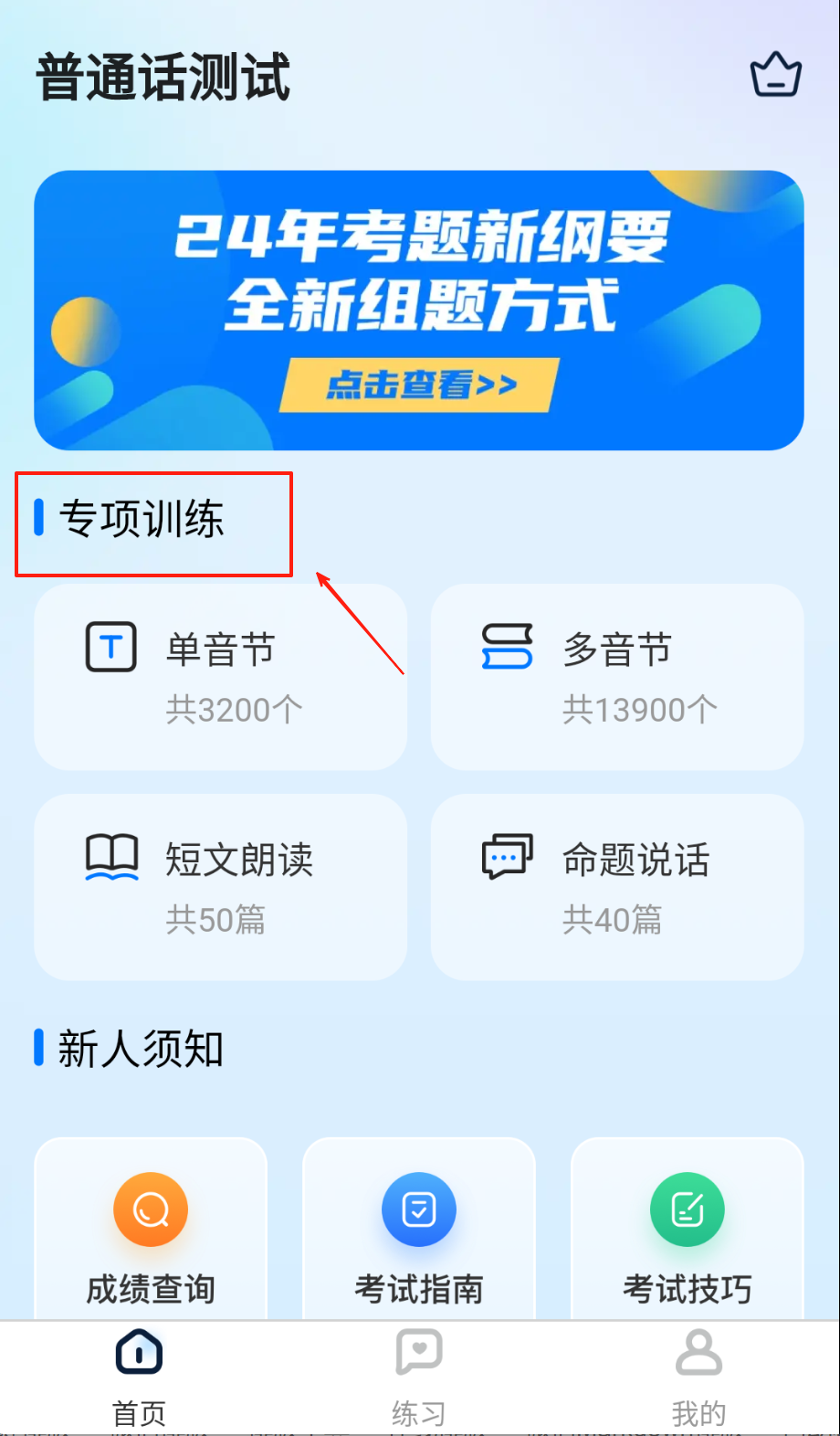This screenshot has height=1436, width=840.
Task: Go to the 我的 tab
Action: (x=698, y=1377)
